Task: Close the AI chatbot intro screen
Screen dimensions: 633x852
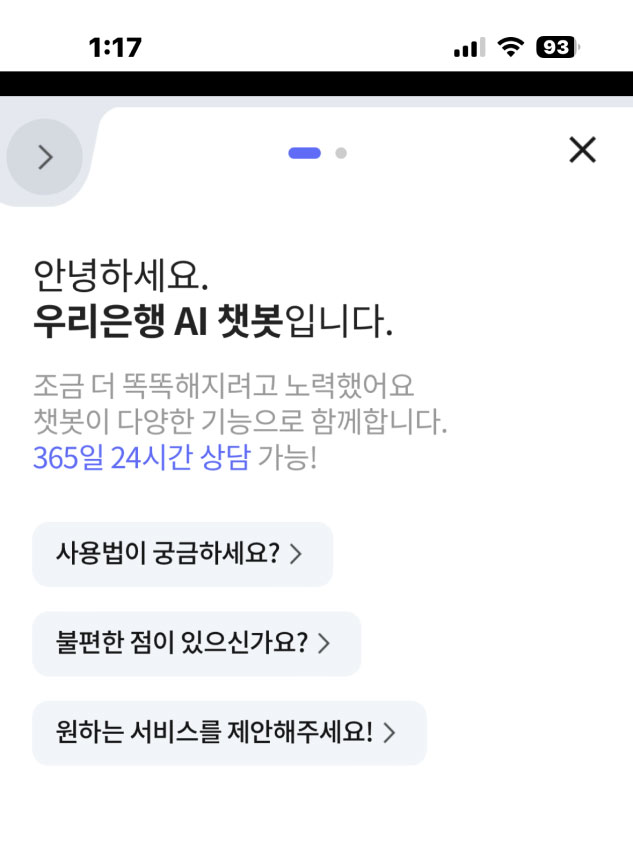Action: (x=582, y=151)
